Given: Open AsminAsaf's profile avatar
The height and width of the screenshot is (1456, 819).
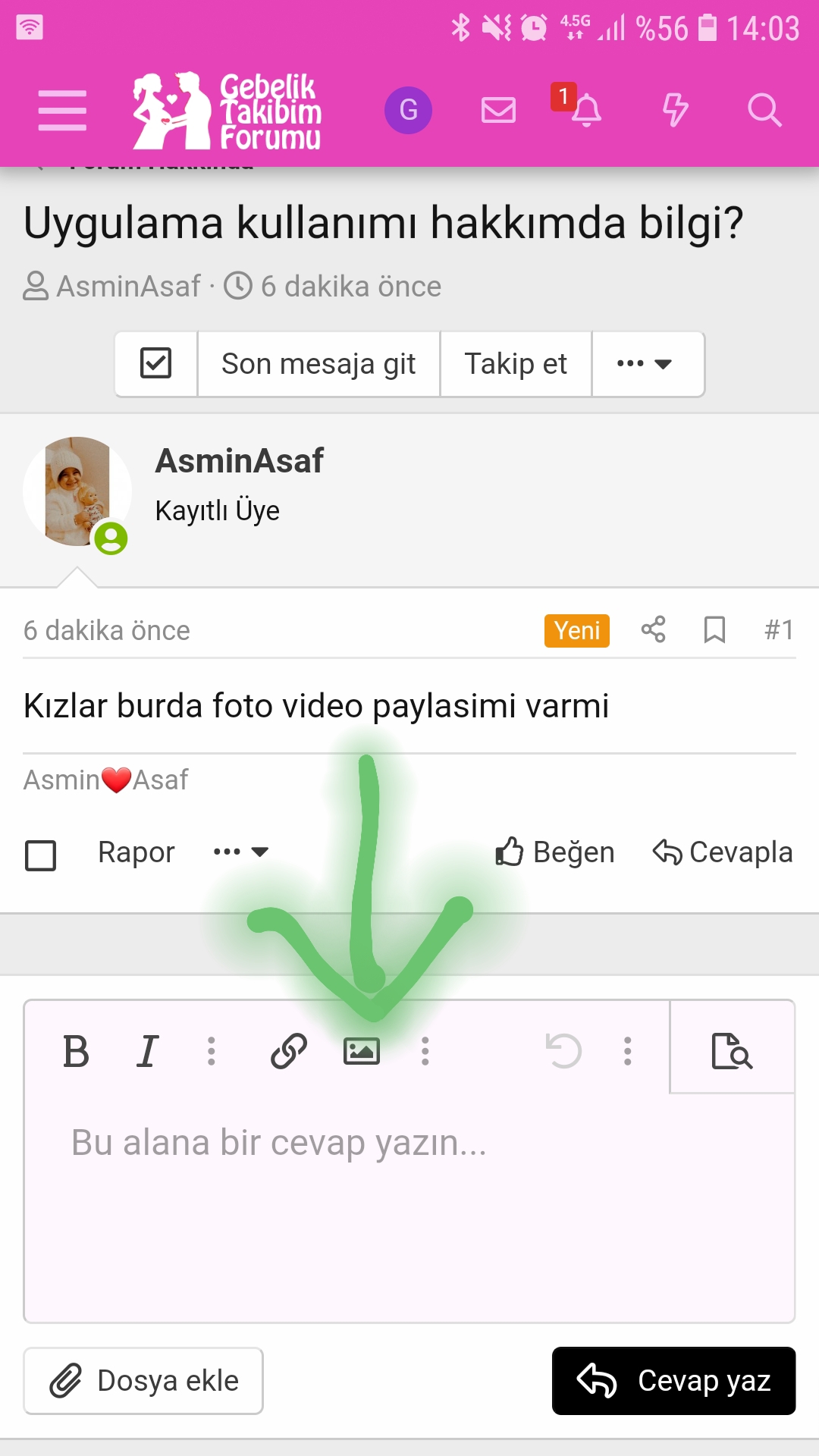Looking at the screenshot, I should 77,491.
